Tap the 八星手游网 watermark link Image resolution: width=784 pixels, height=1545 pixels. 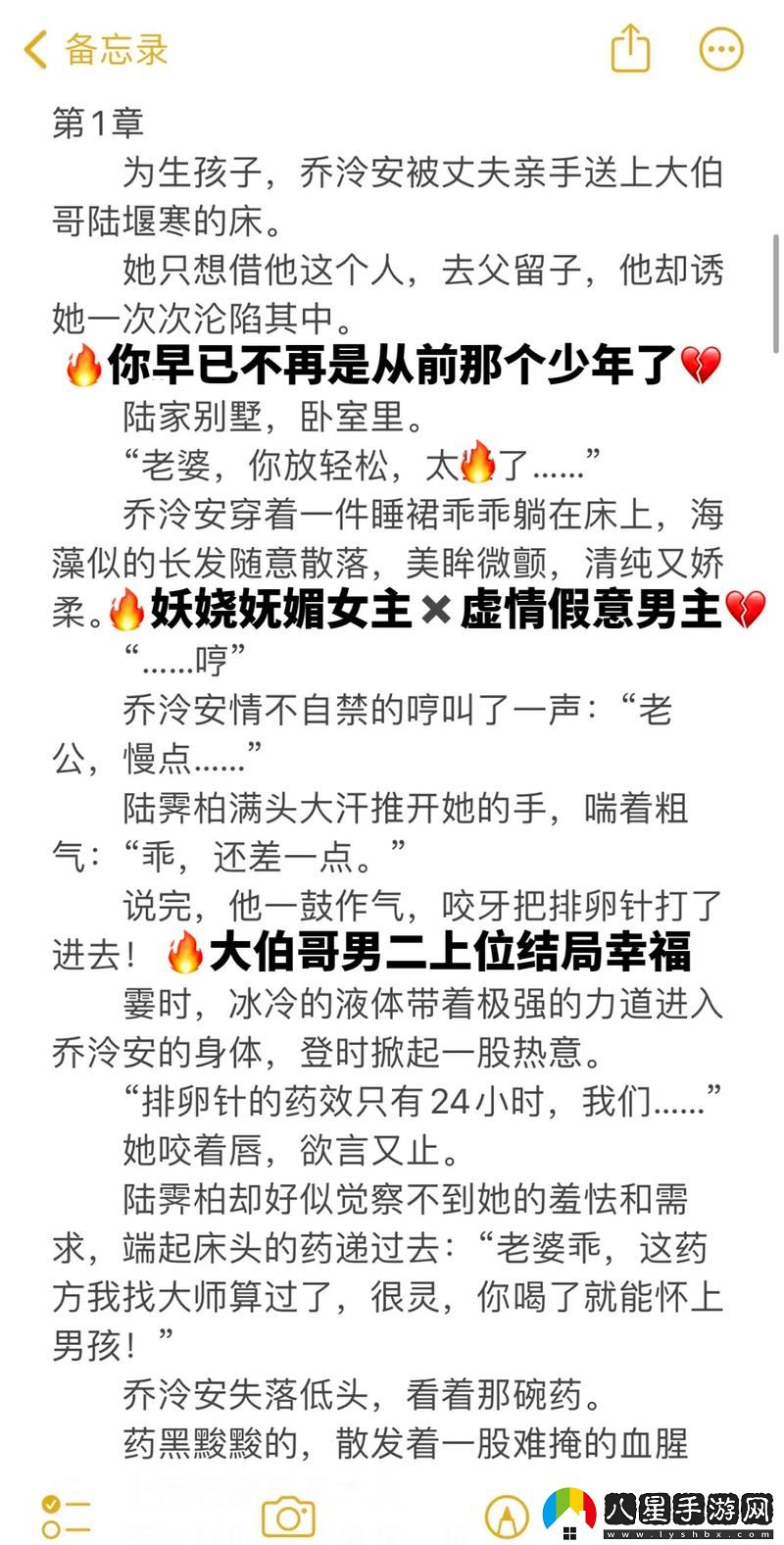(x=685, y=1507)
